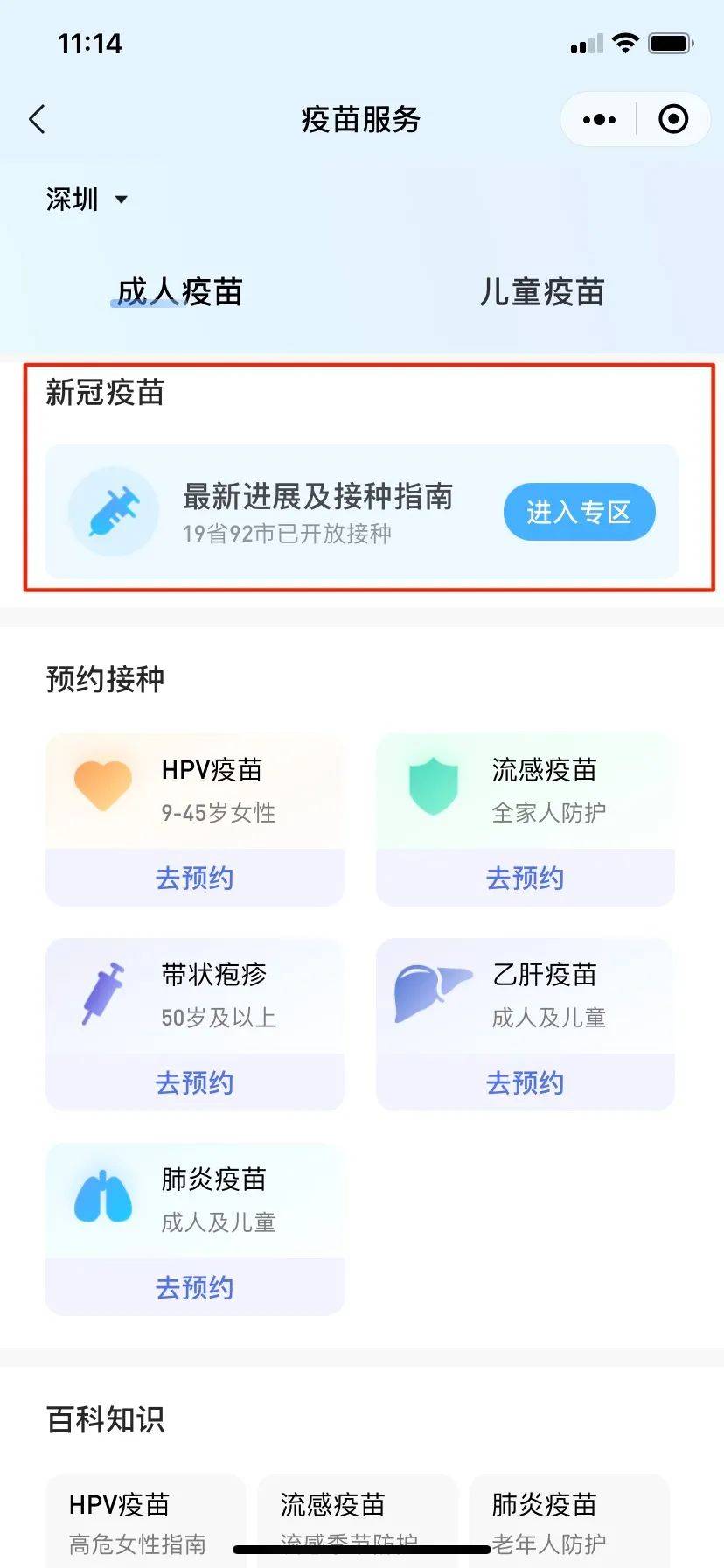Click the syringe icon in the 新冠疫苗 banner
Image resolution: width=724 pixels, height=1568 pixels.
click(x=115, y=513)
